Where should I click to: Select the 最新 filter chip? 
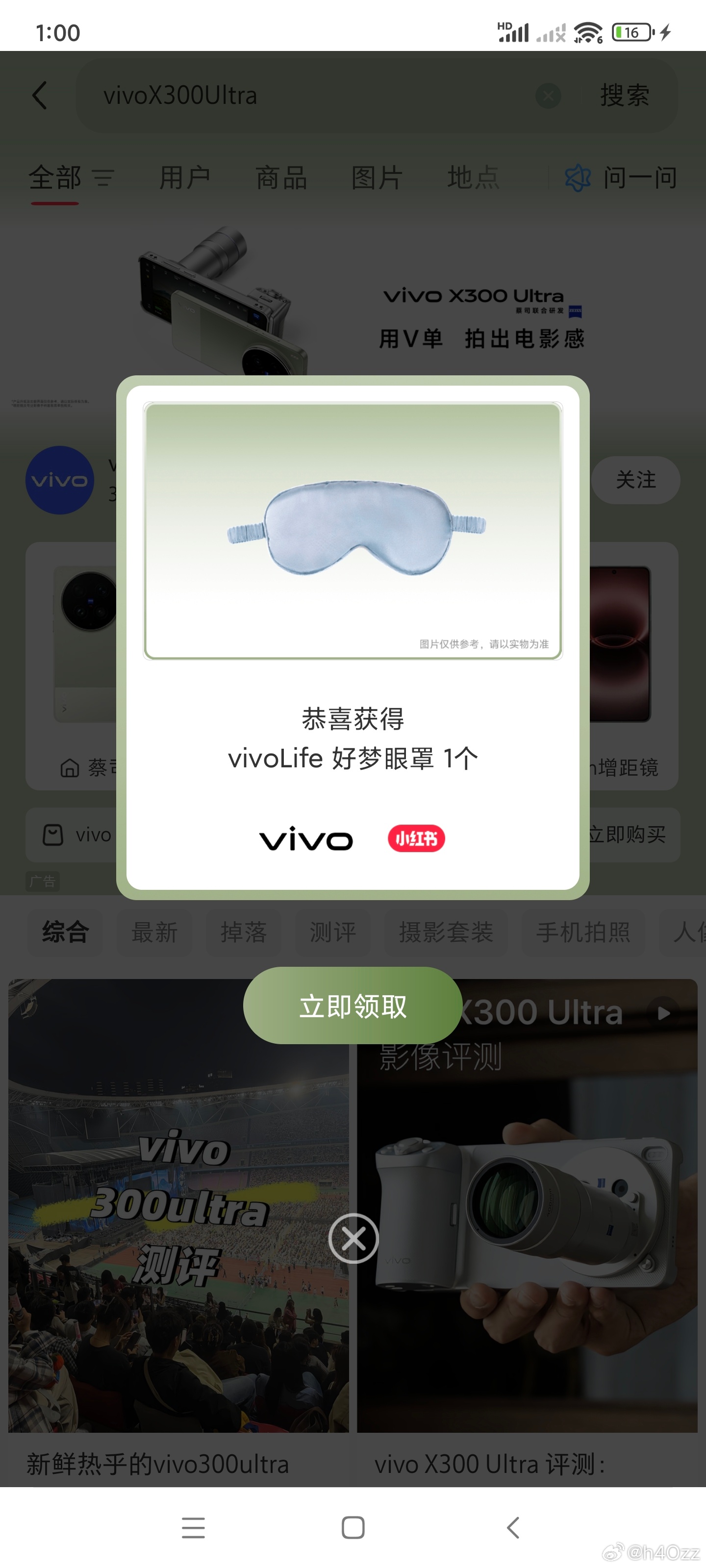click(x=154, y=932)
